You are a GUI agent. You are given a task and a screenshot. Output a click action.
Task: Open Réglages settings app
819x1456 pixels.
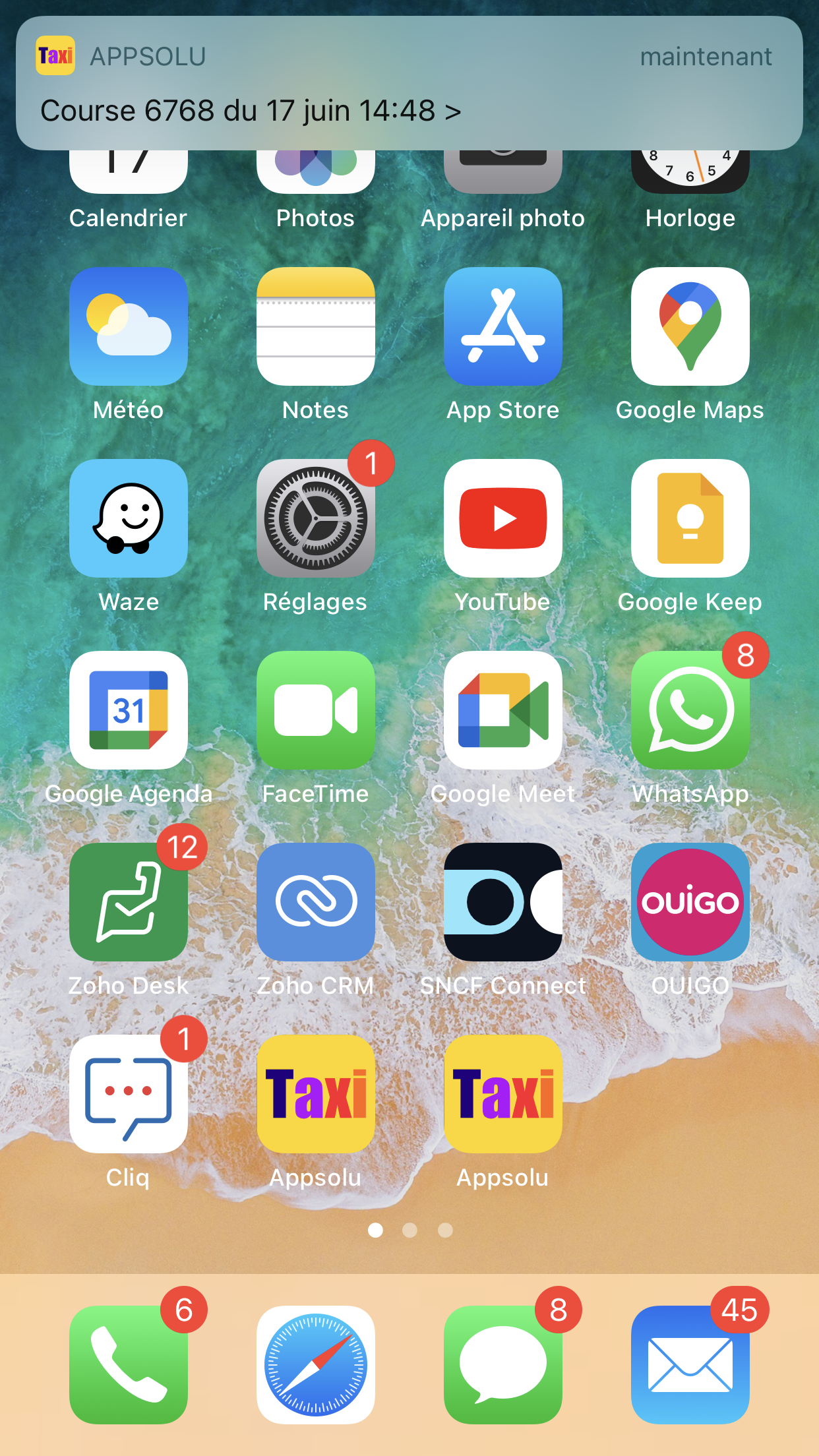pyautogui.click(x=316, y=519)
